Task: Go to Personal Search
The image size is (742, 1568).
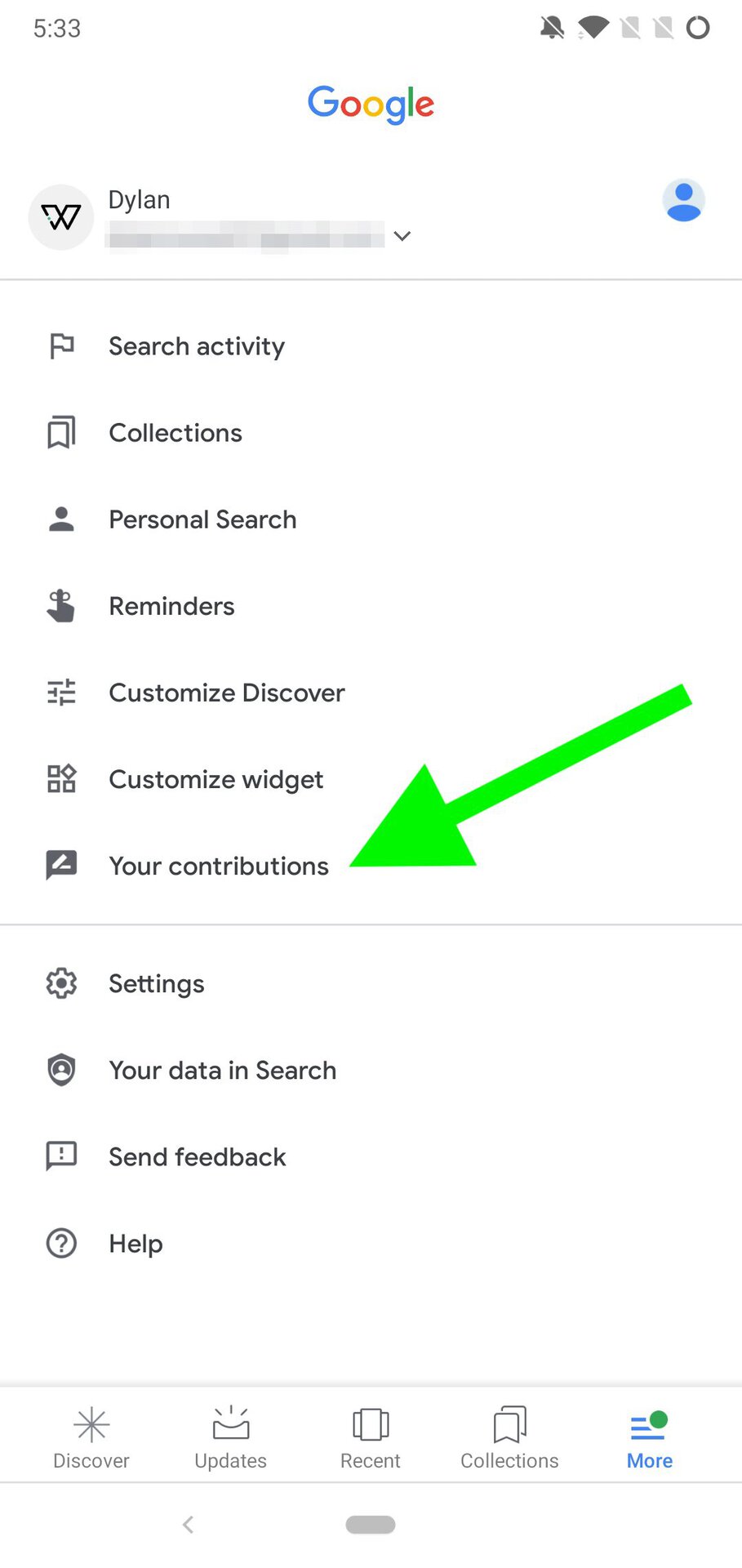Action: [202, 519]
